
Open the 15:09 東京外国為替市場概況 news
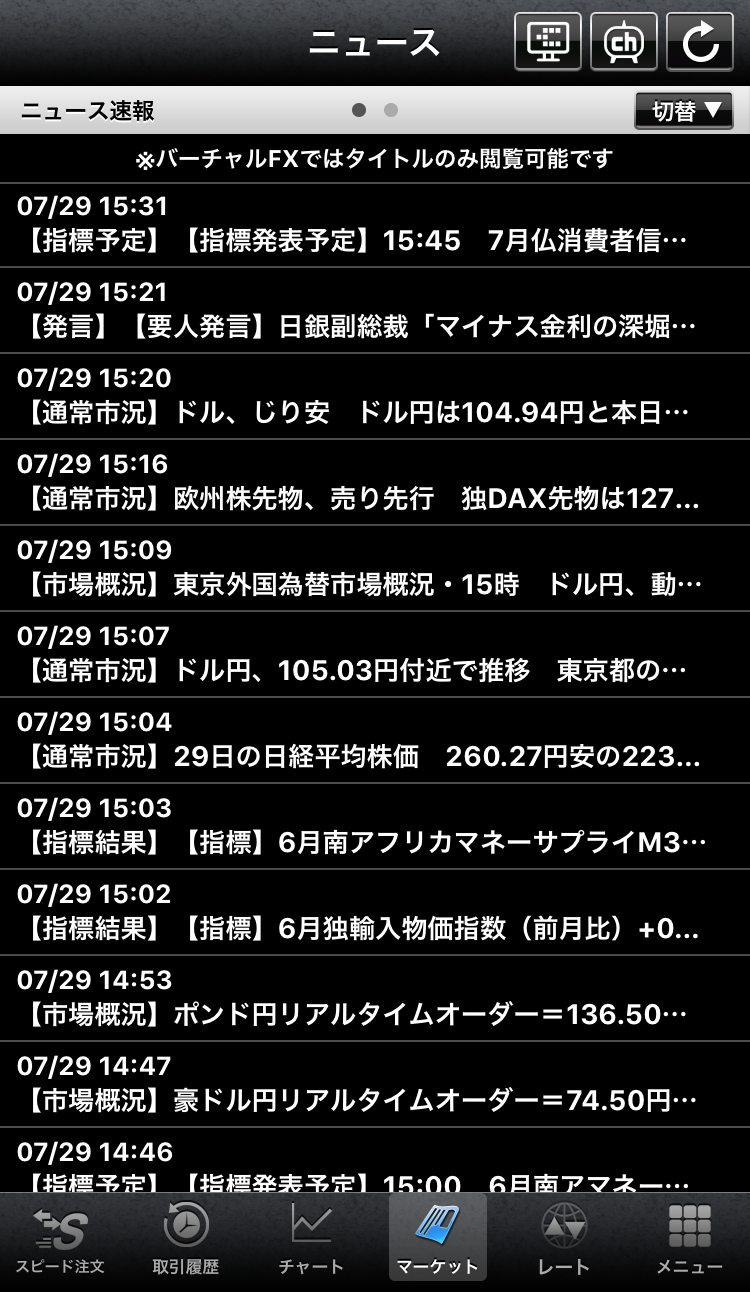pyautogui.click(x=375, y=568)
